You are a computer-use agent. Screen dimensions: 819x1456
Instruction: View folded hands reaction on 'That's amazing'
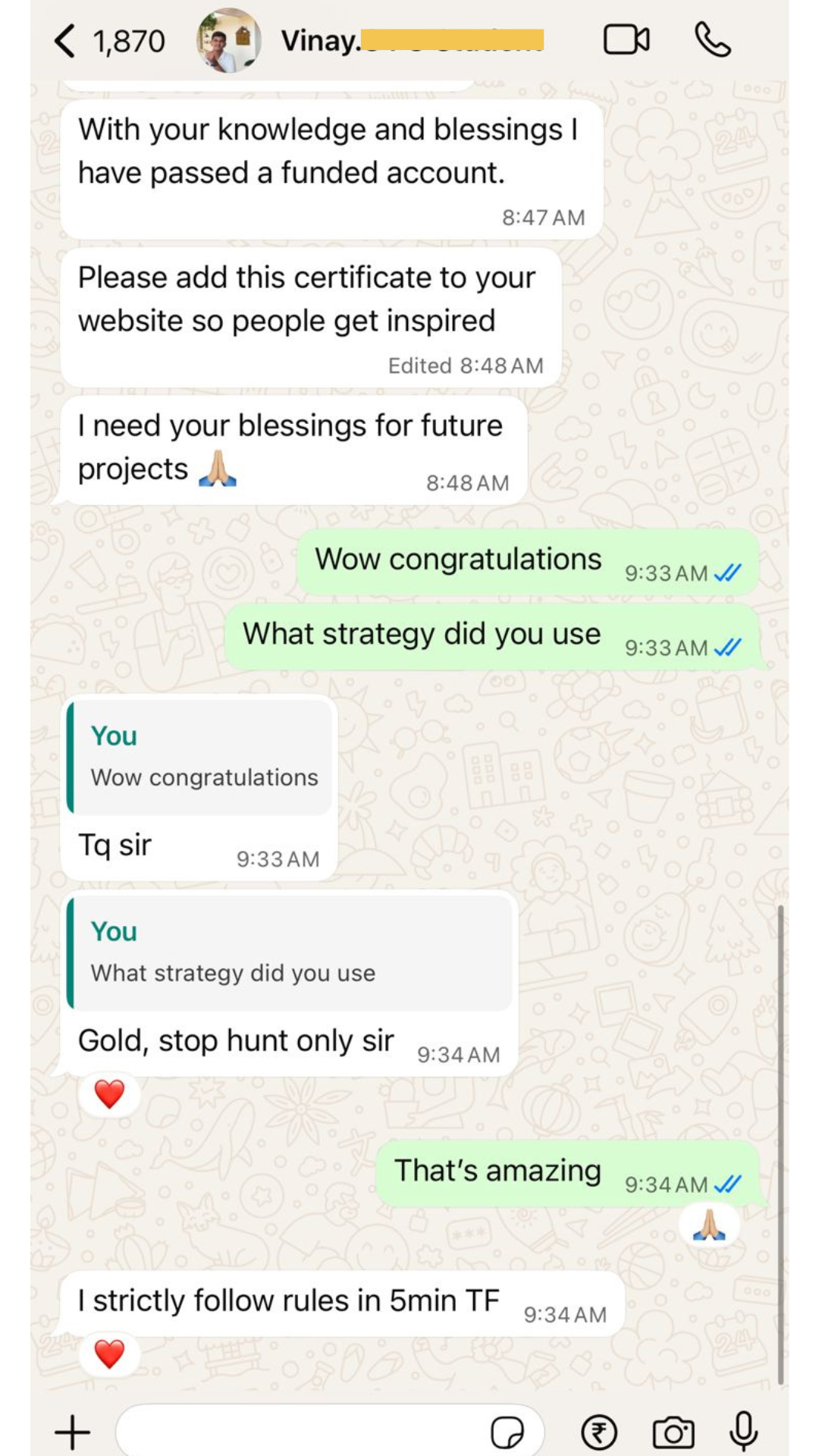709,1225
